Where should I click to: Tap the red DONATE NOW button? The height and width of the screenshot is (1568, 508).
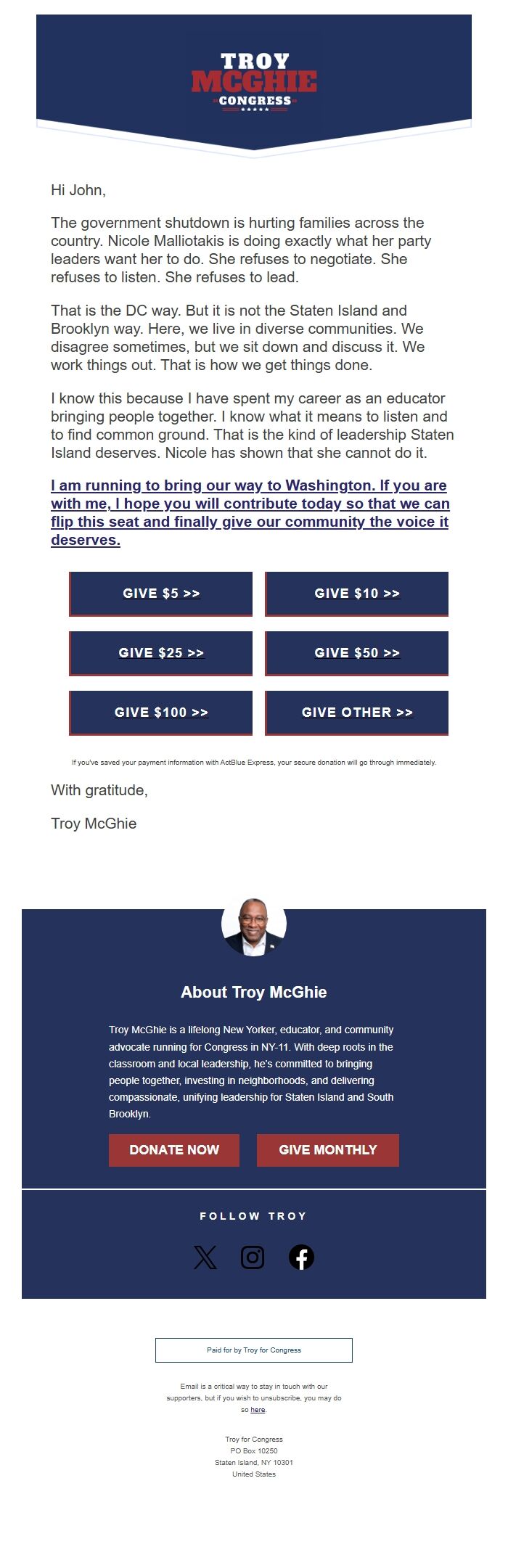point(174,1150)
